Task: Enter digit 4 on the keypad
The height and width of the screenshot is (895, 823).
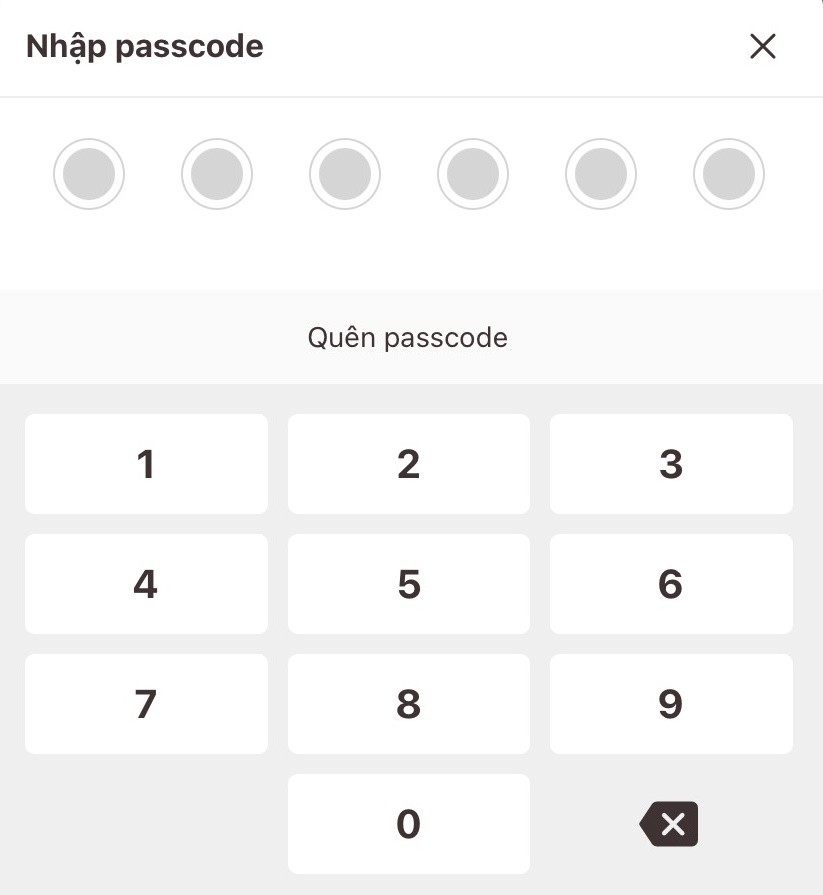Action: point(146,584)
